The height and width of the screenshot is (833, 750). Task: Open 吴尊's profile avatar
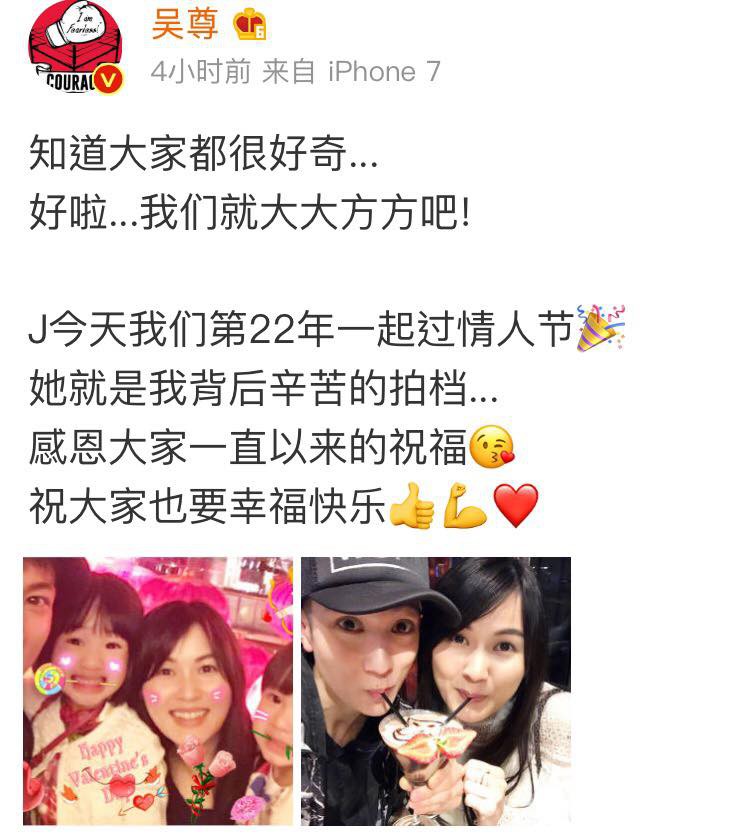(75, 47)
